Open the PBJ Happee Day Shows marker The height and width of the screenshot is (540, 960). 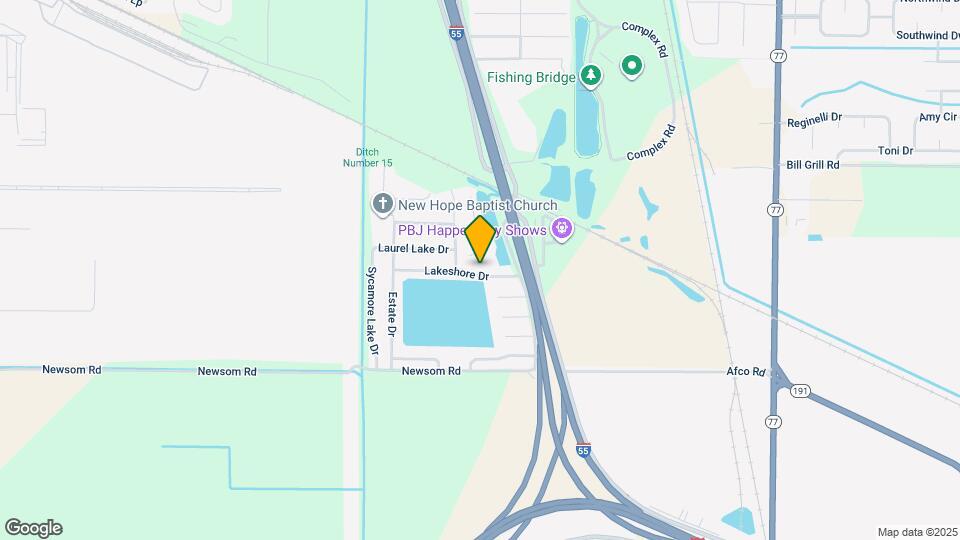[562, 230]
